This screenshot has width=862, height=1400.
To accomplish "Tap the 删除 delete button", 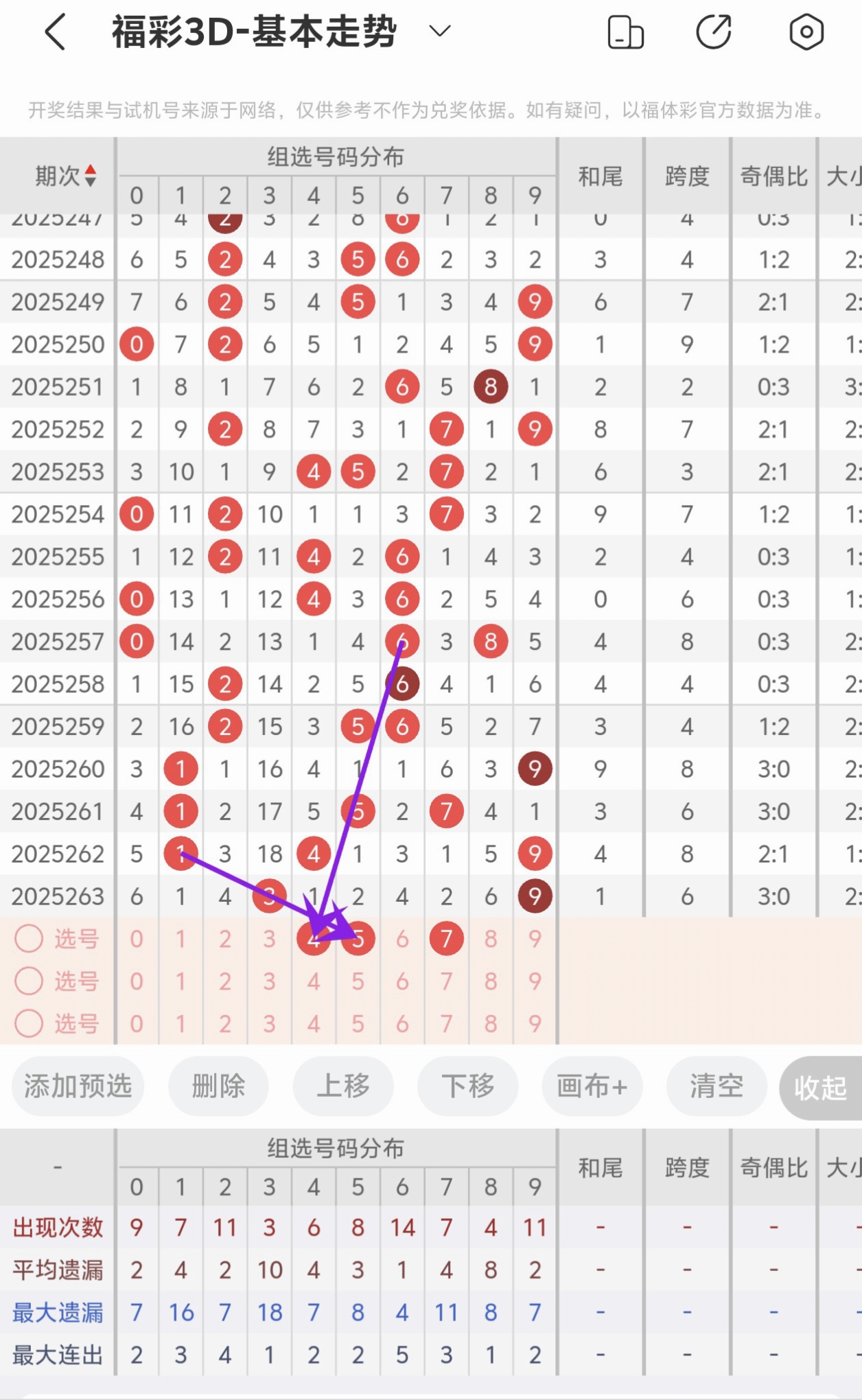I will 218,1086.
